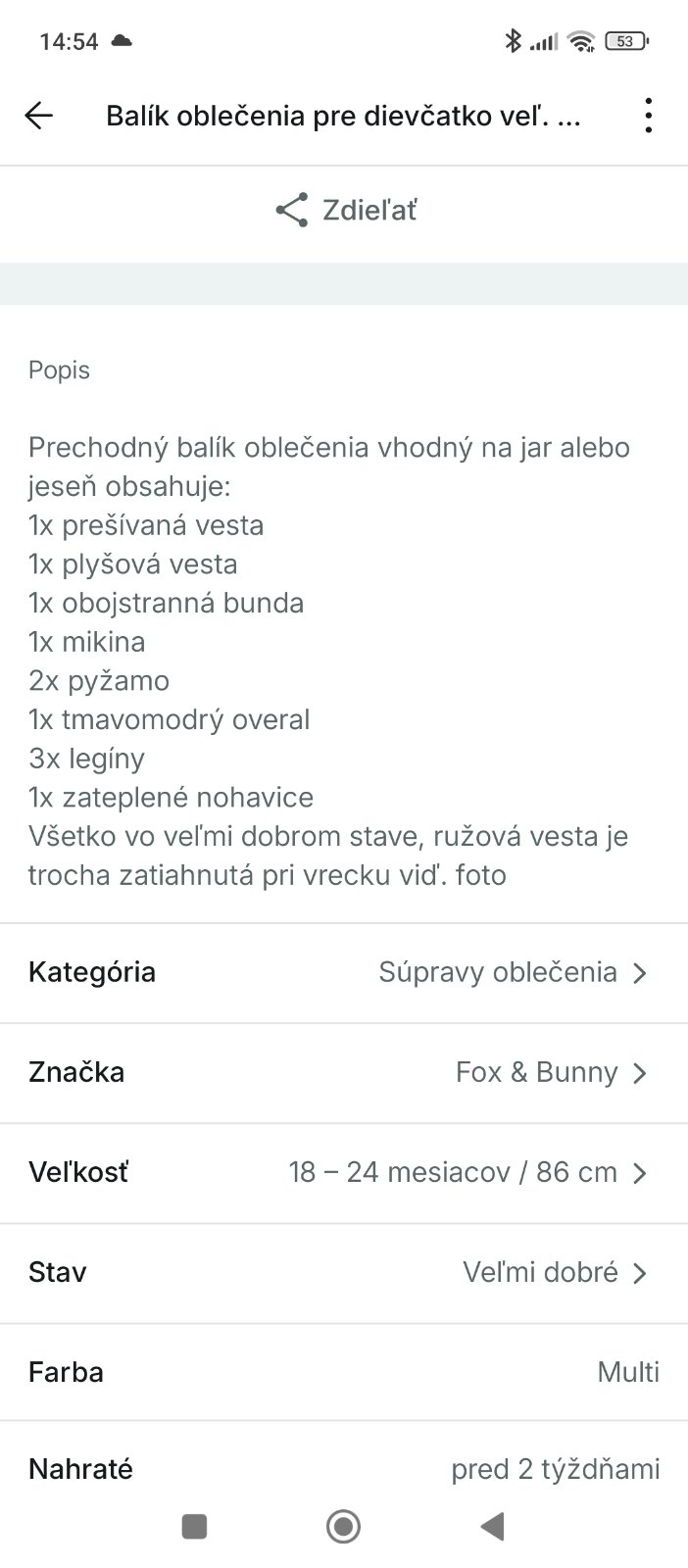Open the three-dot overflow menu

coord(648,116)
